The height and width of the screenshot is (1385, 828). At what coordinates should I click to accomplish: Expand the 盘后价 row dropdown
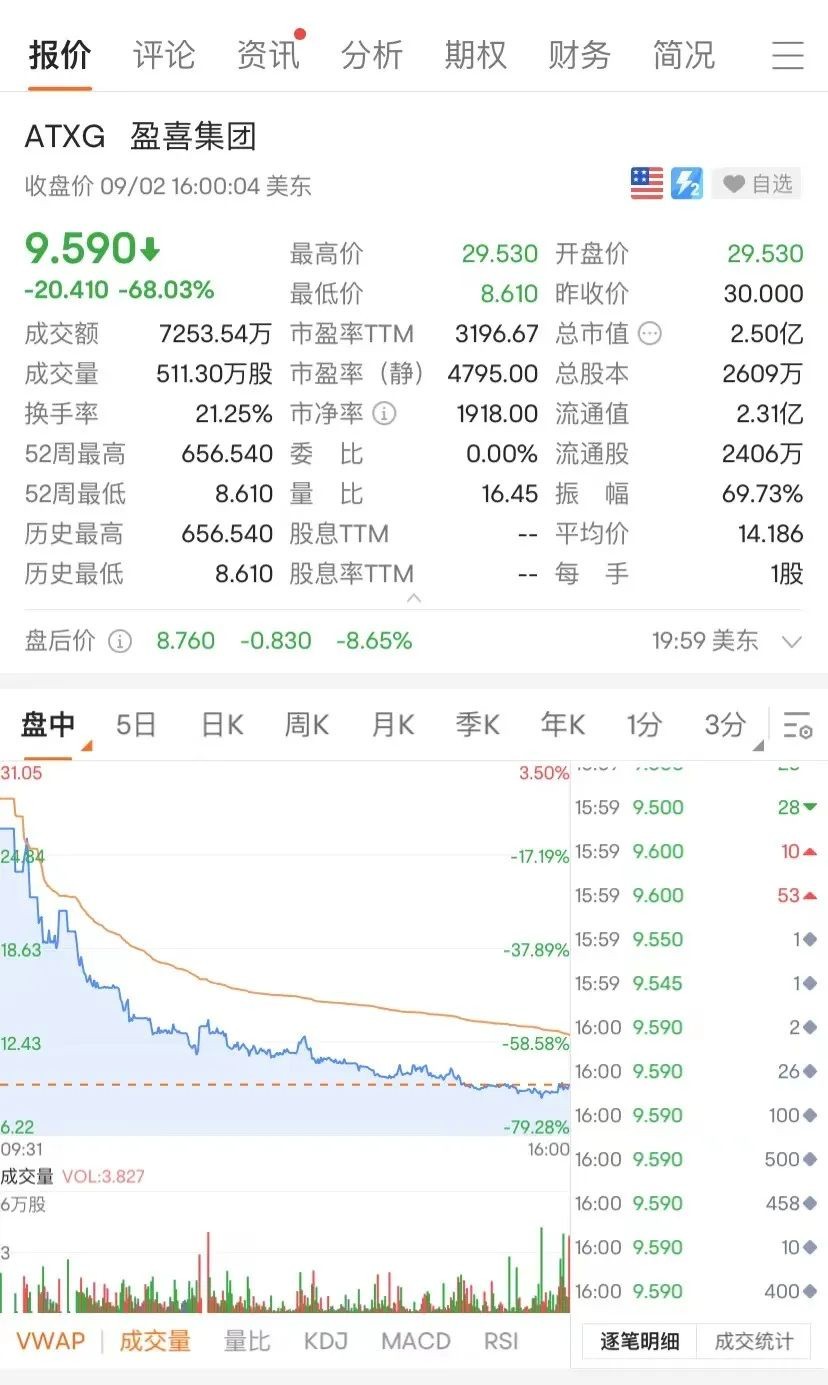(x=791, y=641)
